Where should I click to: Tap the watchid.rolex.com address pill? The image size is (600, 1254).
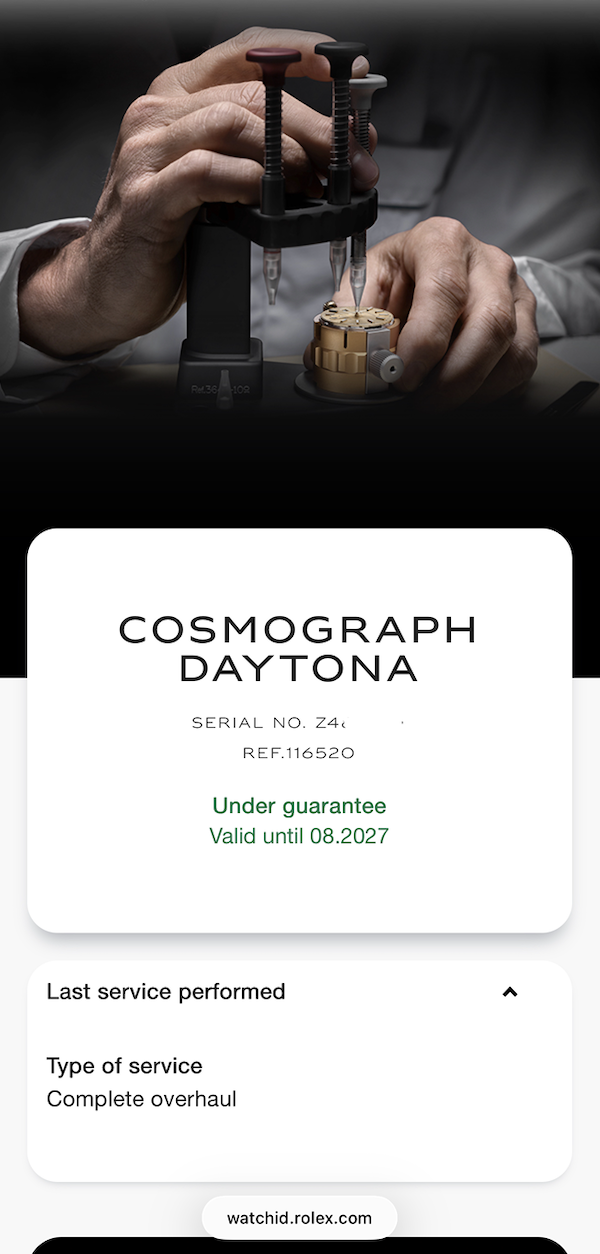[299, 1218]
